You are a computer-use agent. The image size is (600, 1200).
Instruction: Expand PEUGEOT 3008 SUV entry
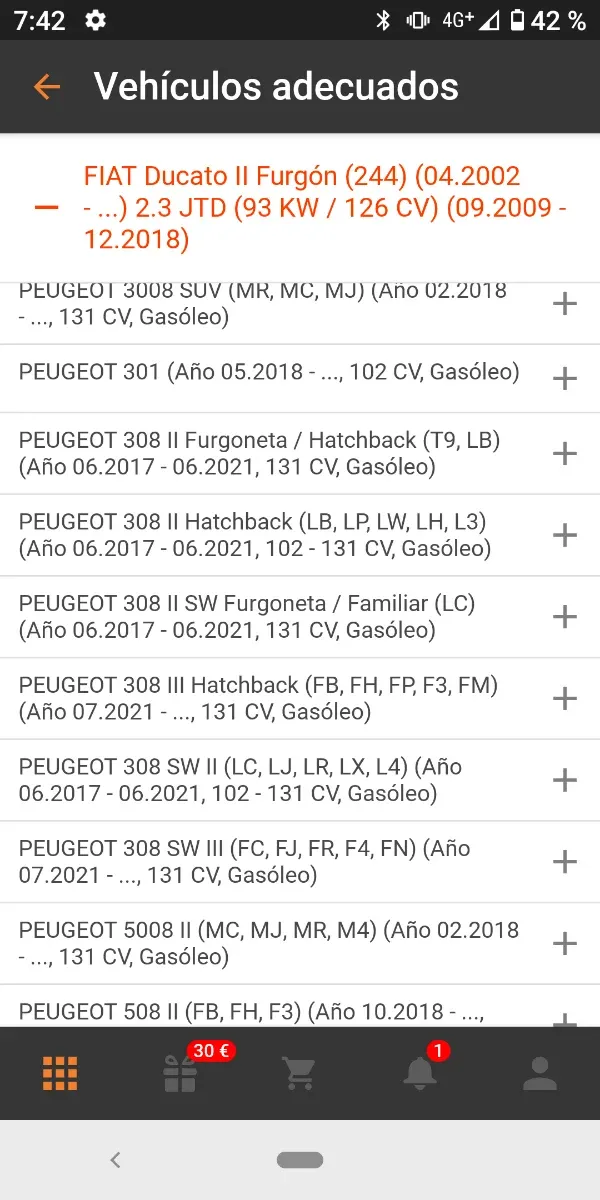point(565,304)
